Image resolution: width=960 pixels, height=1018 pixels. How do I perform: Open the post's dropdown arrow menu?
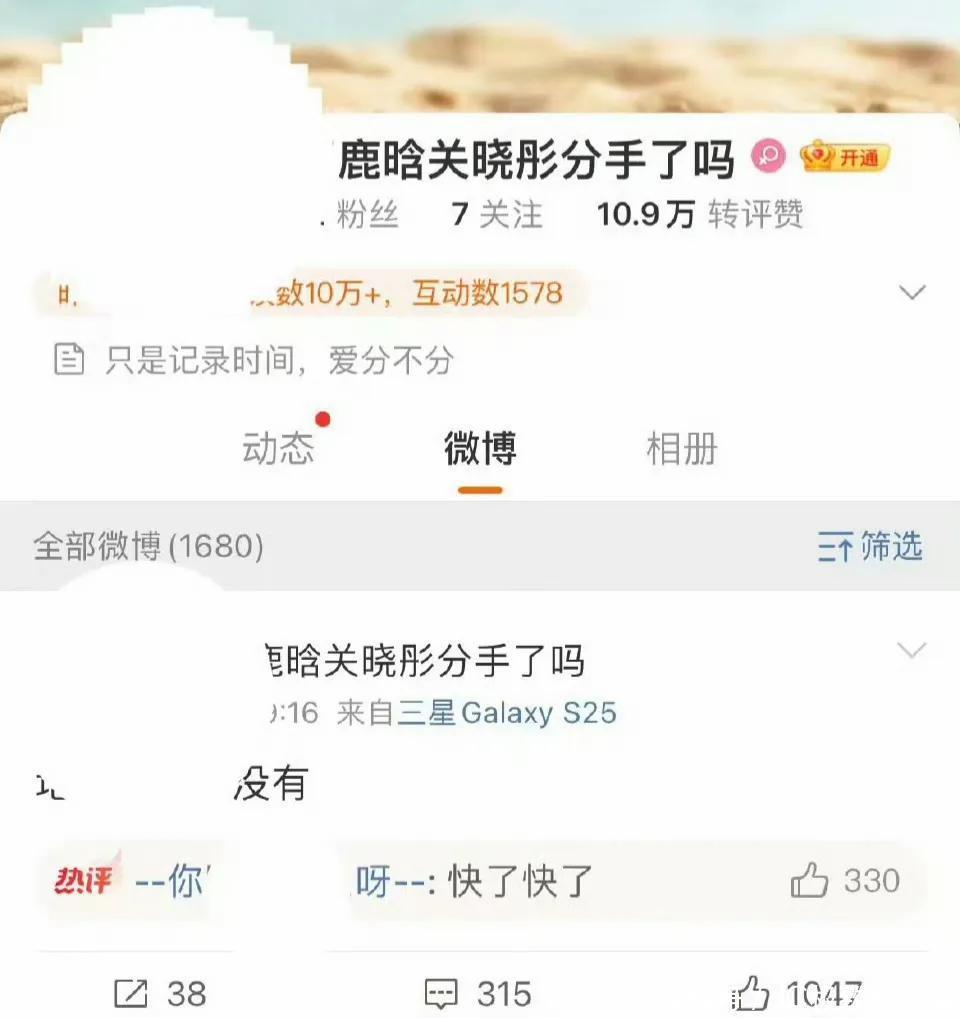coord(912,651)
